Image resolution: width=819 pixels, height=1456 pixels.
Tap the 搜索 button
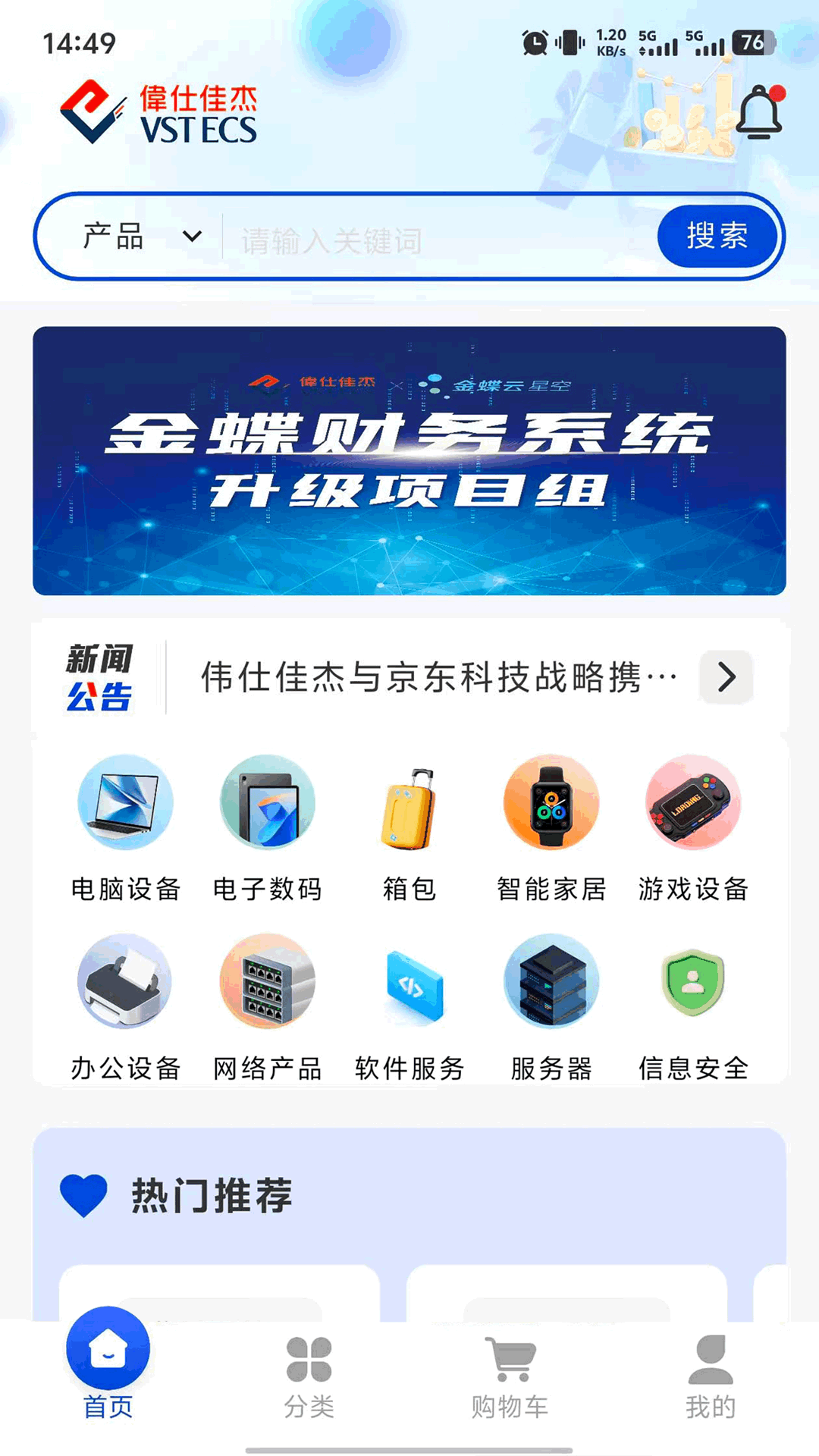pyautogui.click(x=717, y=237)
